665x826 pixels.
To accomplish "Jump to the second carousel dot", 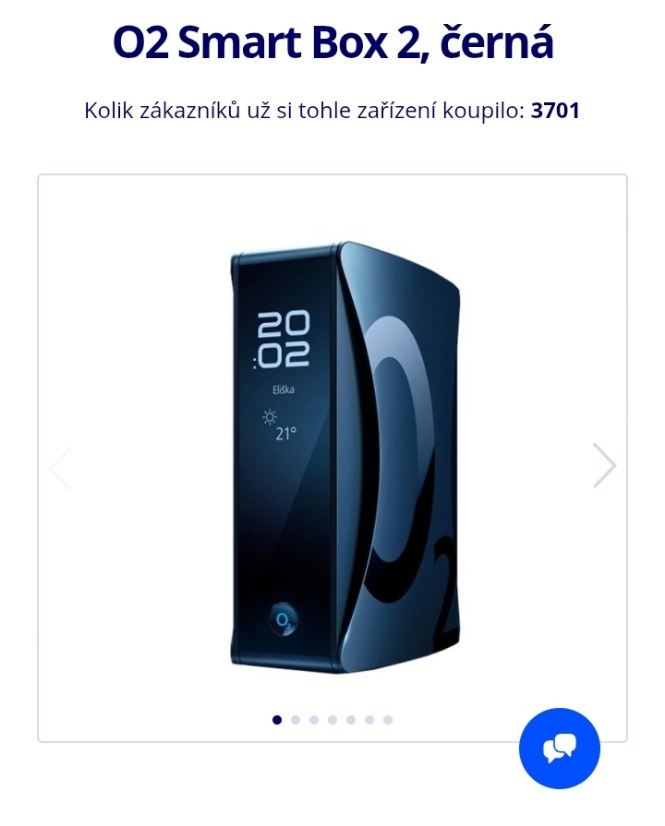I will (295, 720).
